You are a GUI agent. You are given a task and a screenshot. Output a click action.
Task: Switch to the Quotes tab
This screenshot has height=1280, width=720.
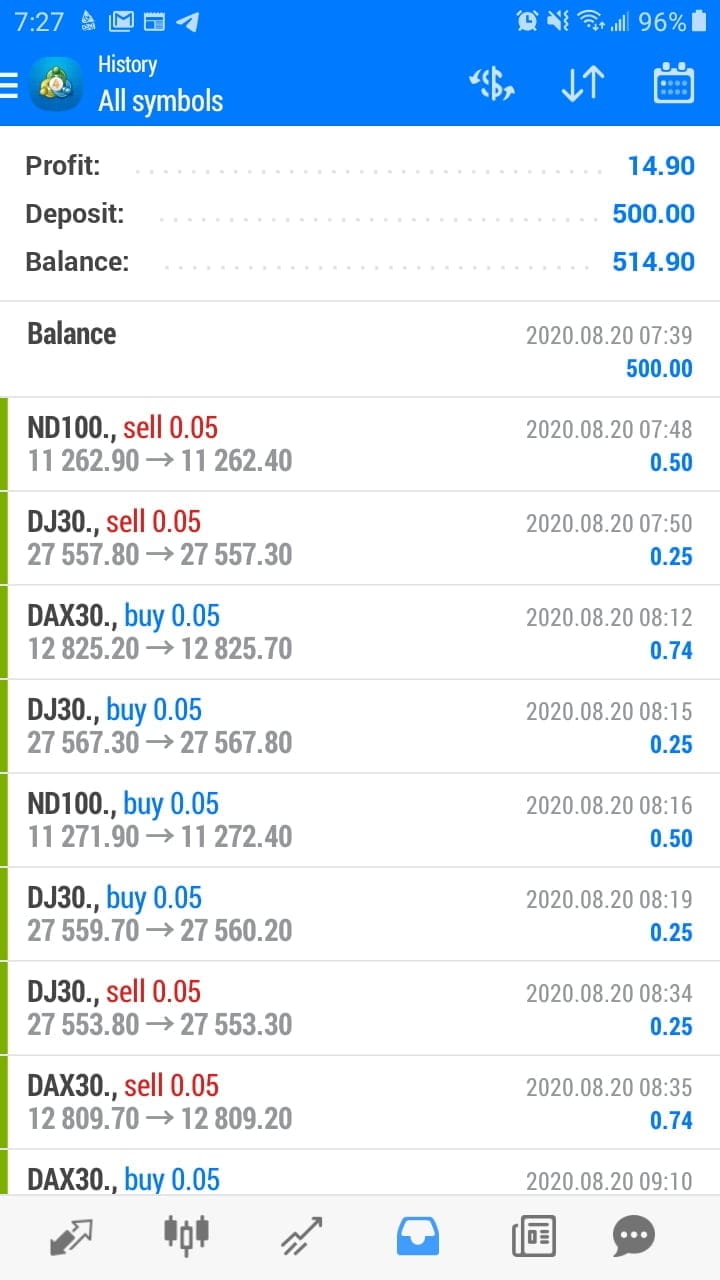tap(71, 1237)
